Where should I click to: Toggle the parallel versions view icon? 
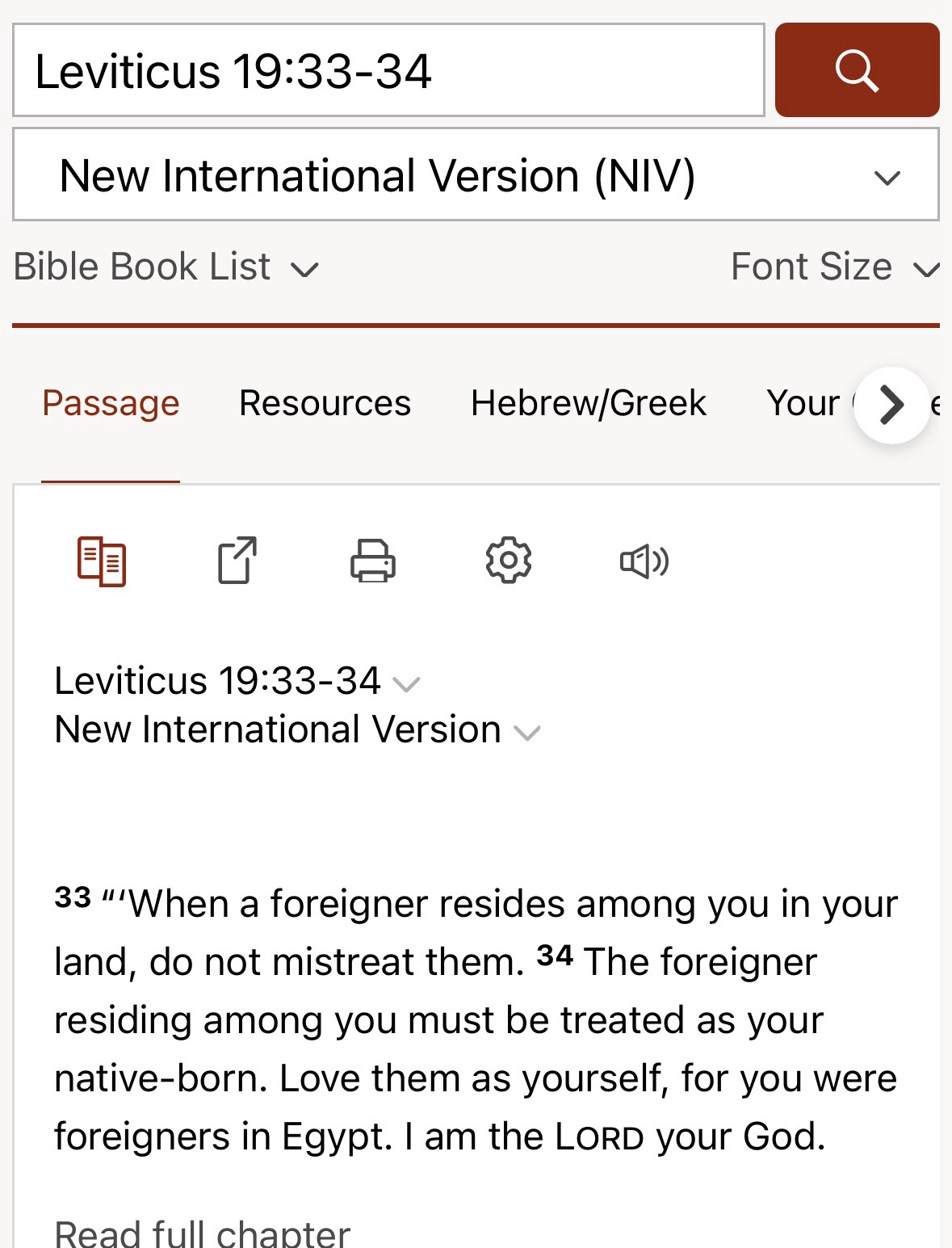tap(102, 561)
